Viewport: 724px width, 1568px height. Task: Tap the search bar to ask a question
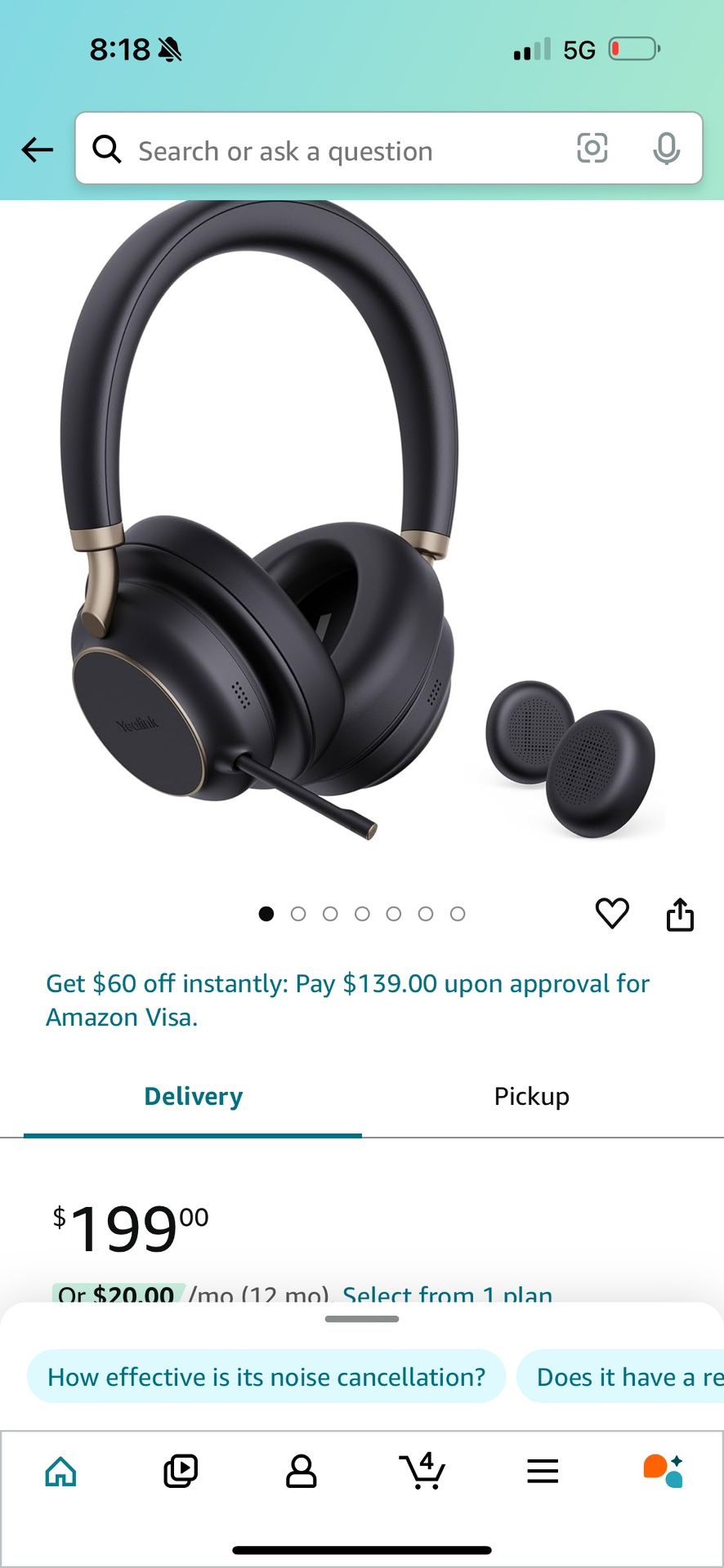[x=327, y=149]
